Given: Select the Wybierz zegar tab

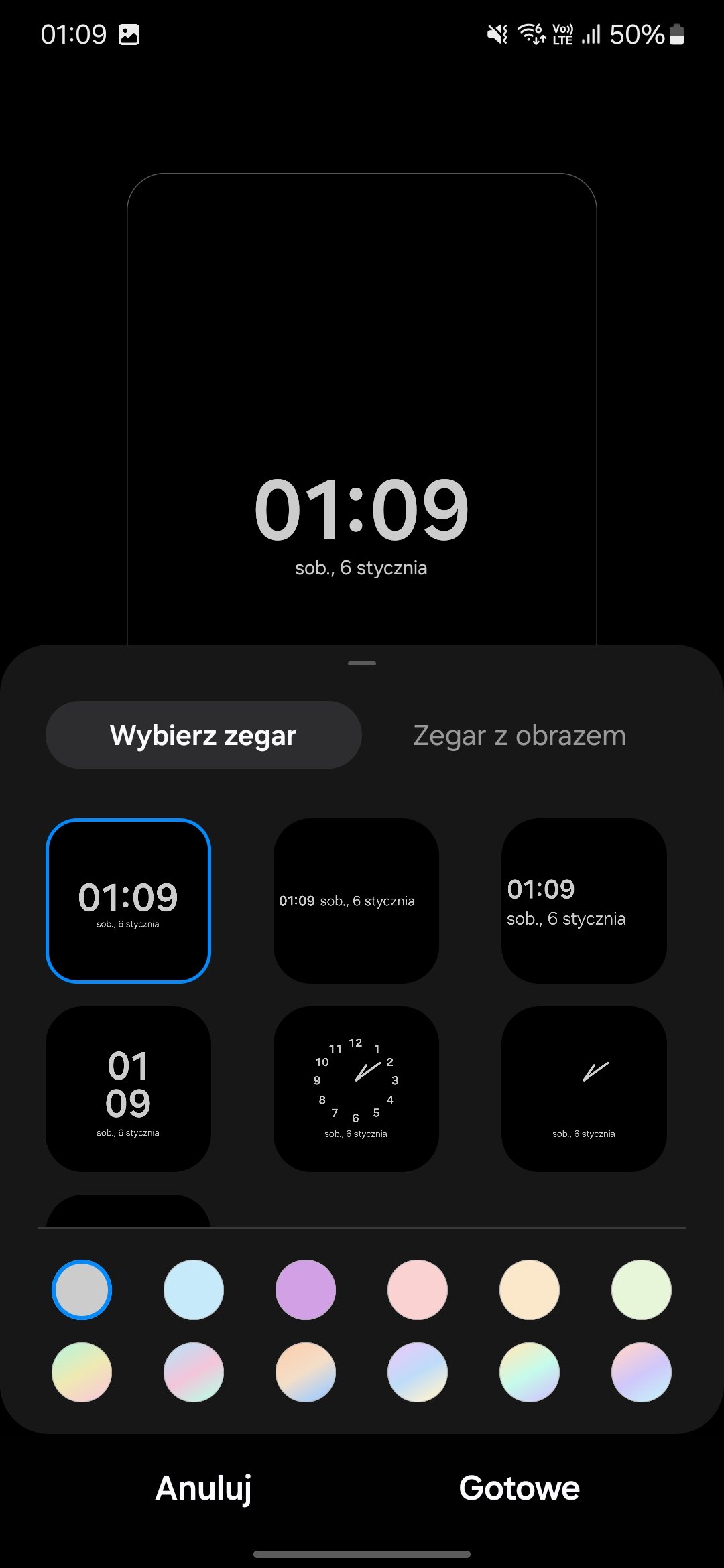Looking at the screenshot, I should pos(204,735).
